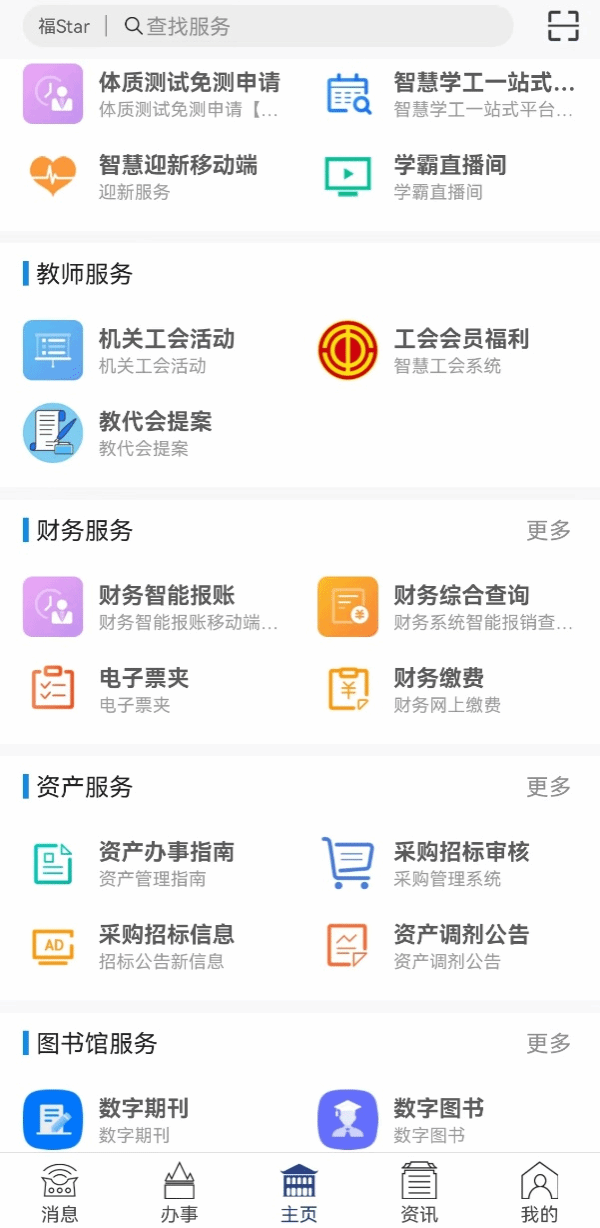Show 更多 under 图书馆服务
The height and width of the screenshot is (1228, 600).
point(548,1043)
